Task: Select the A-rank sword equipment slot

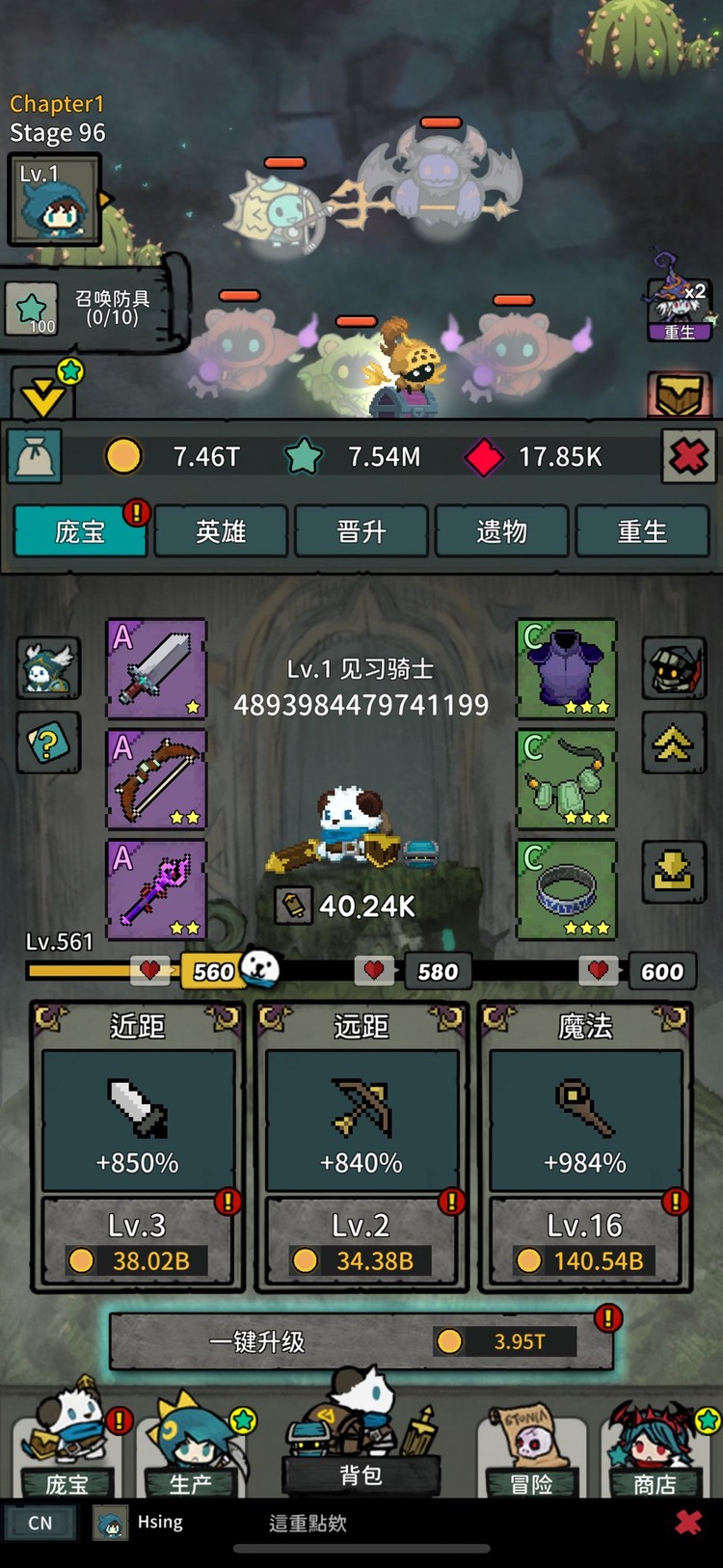Action: (x=156, y=668)
